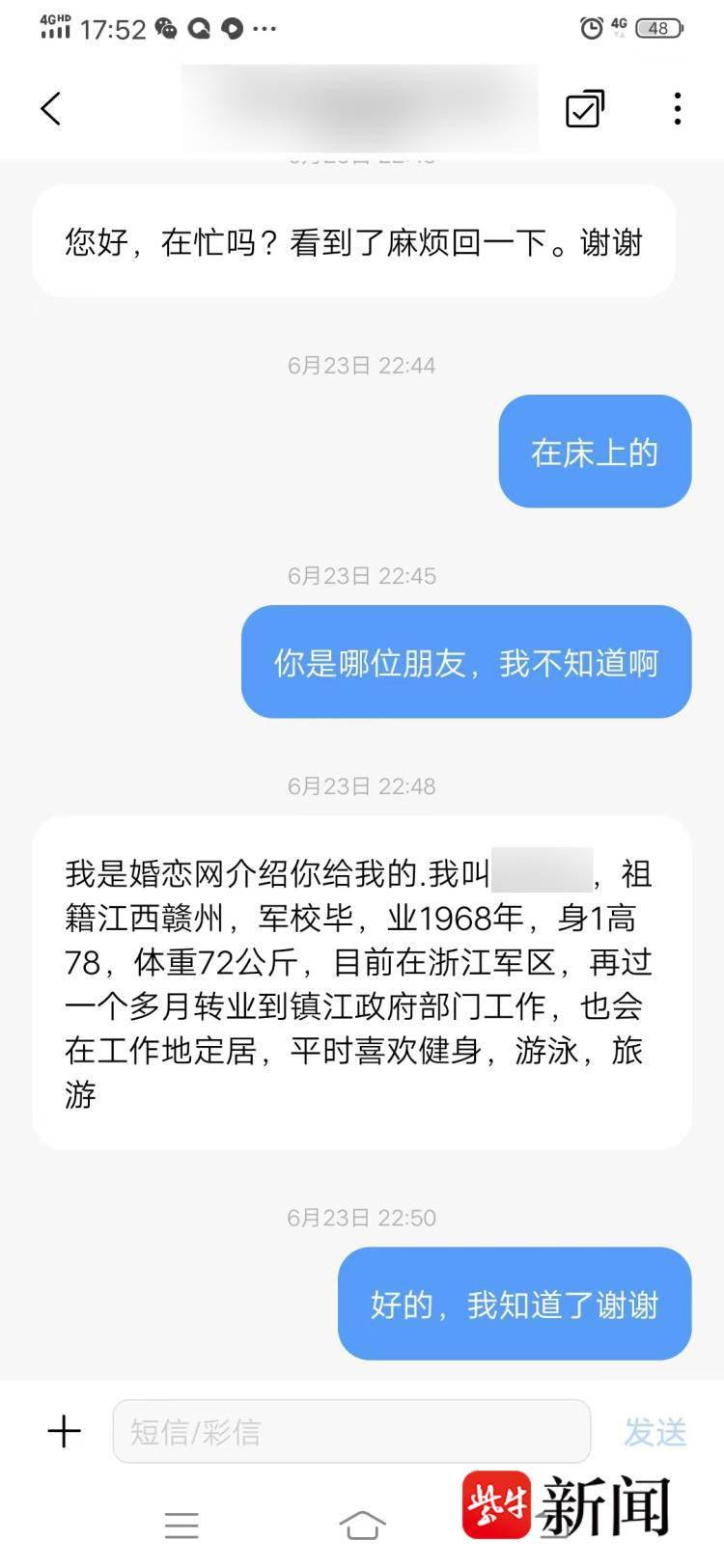Open the three-dot overflow menu
This screenshot has height=1568, width=724.
tap(678, 109)
